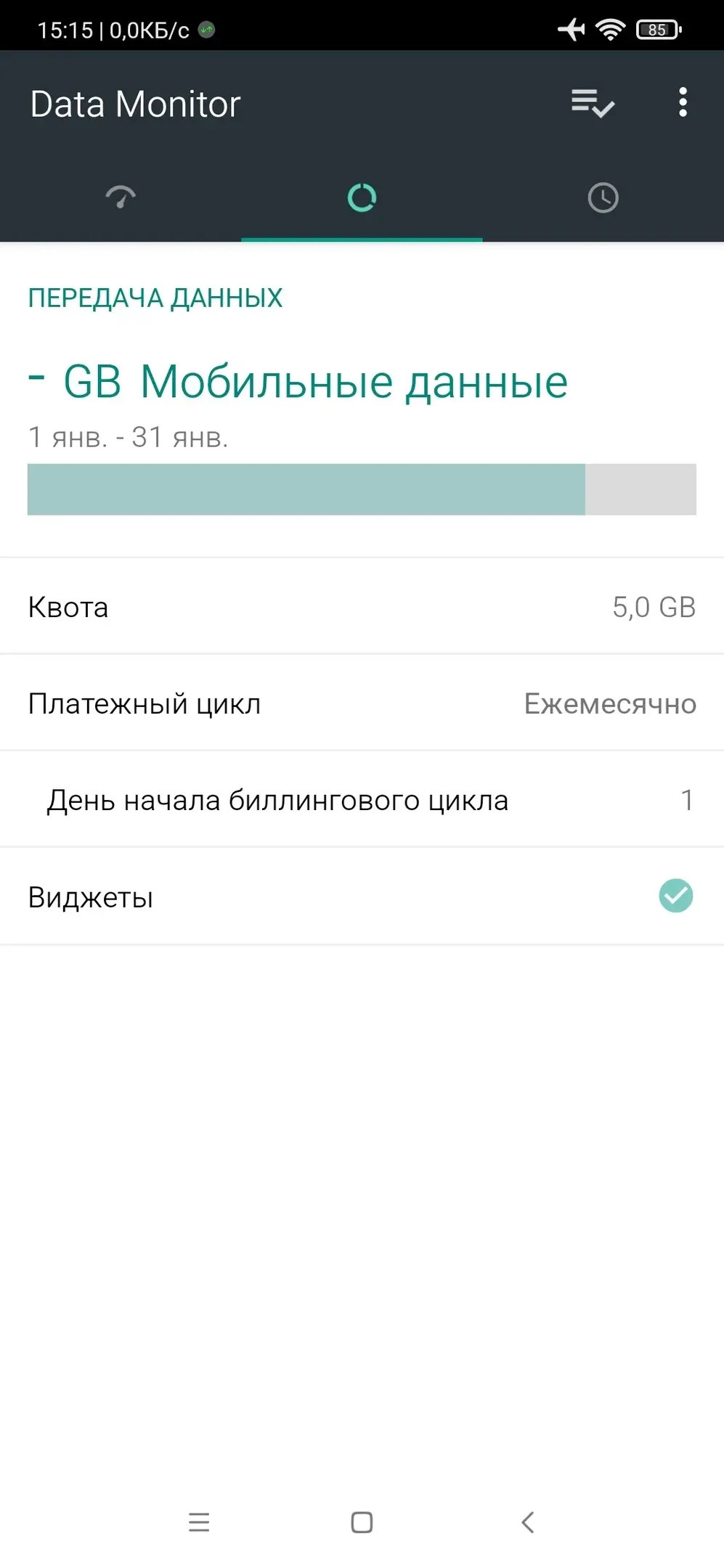Screen dimensions: 724x1568
Task: Change Платежный цикл setting
Action: pyautogui.click(x=362, y=703)
